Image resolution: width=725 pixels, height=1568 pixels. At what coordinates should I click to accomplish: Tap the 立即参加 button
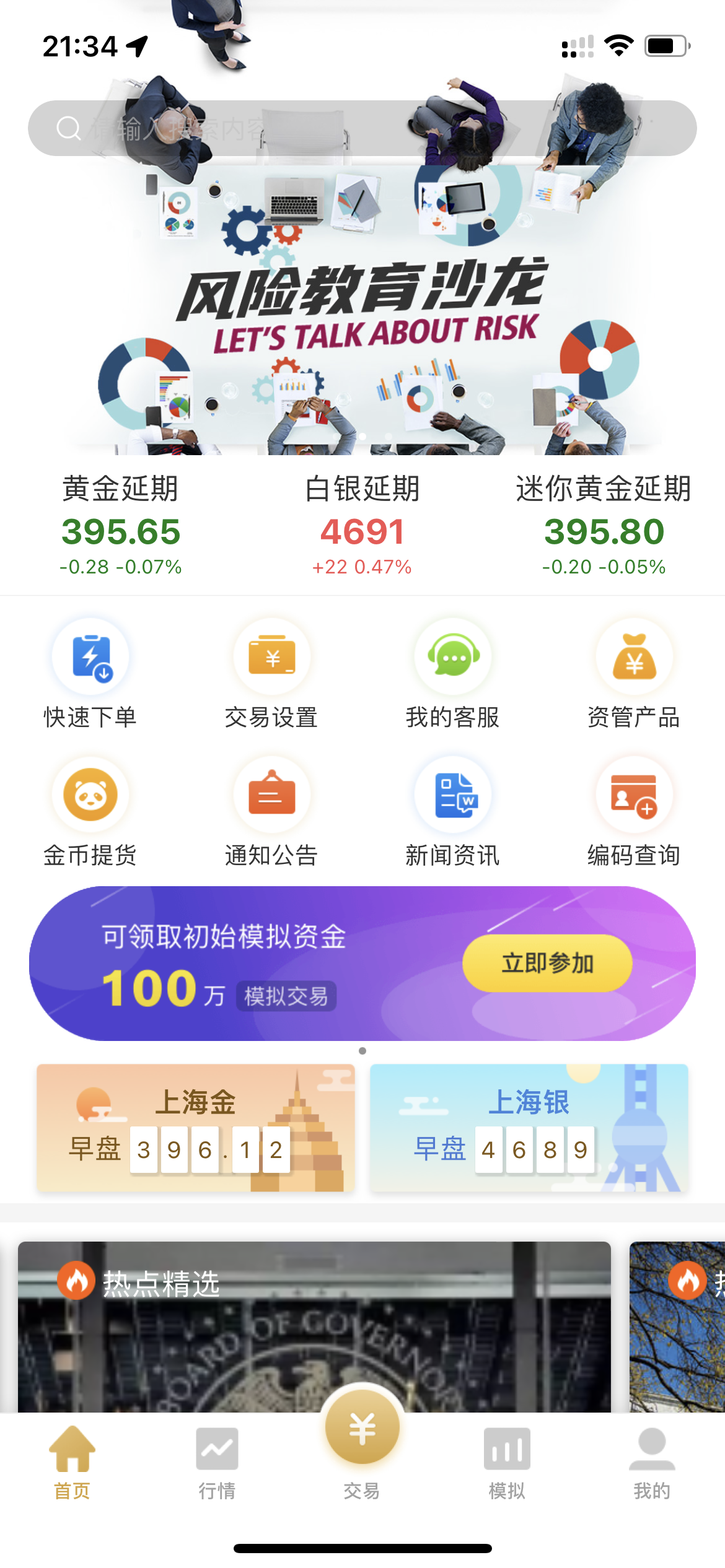coord(547,963)
